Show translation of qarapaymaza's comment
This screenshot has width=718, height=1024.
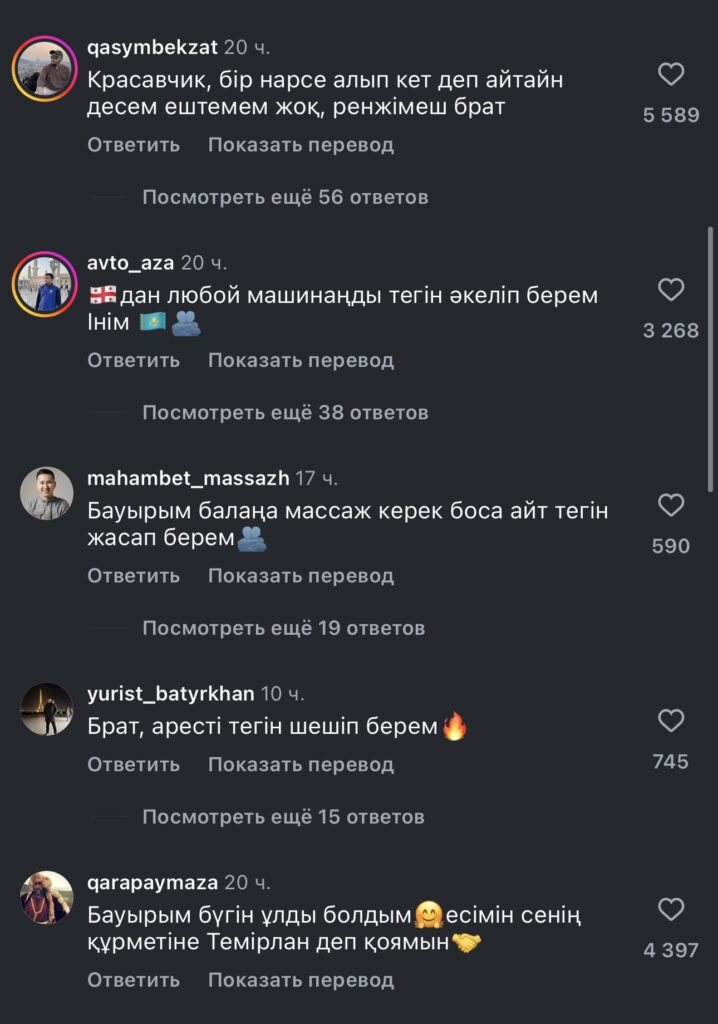click(x=300, y=981)
